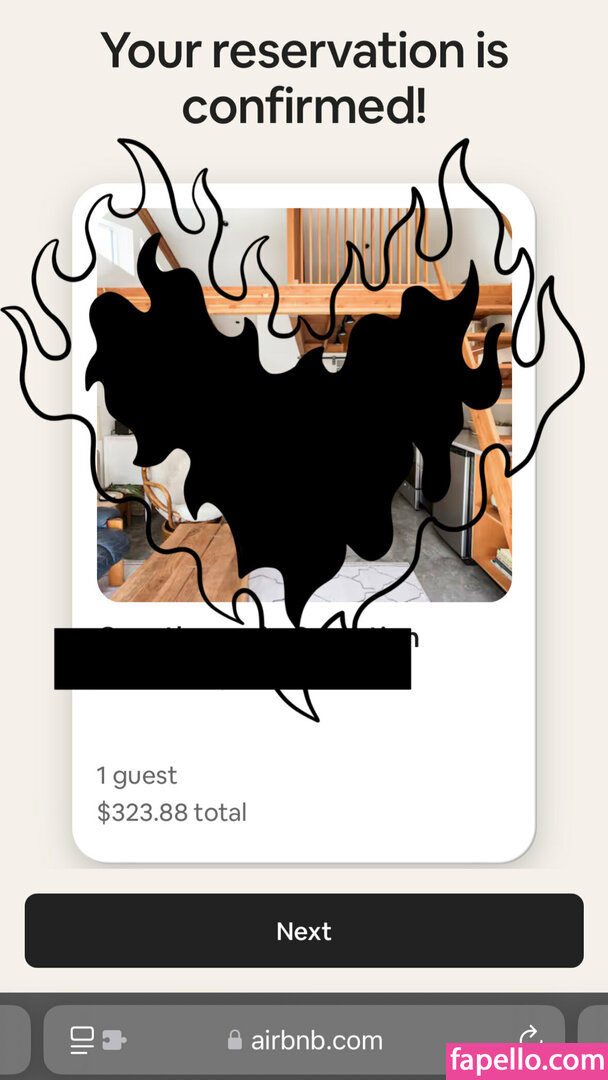This screenshot has height=1080, width=608.
Task: Open the airbnb.com address bar
Action: pyautogui.click(x=305, y=1040)
